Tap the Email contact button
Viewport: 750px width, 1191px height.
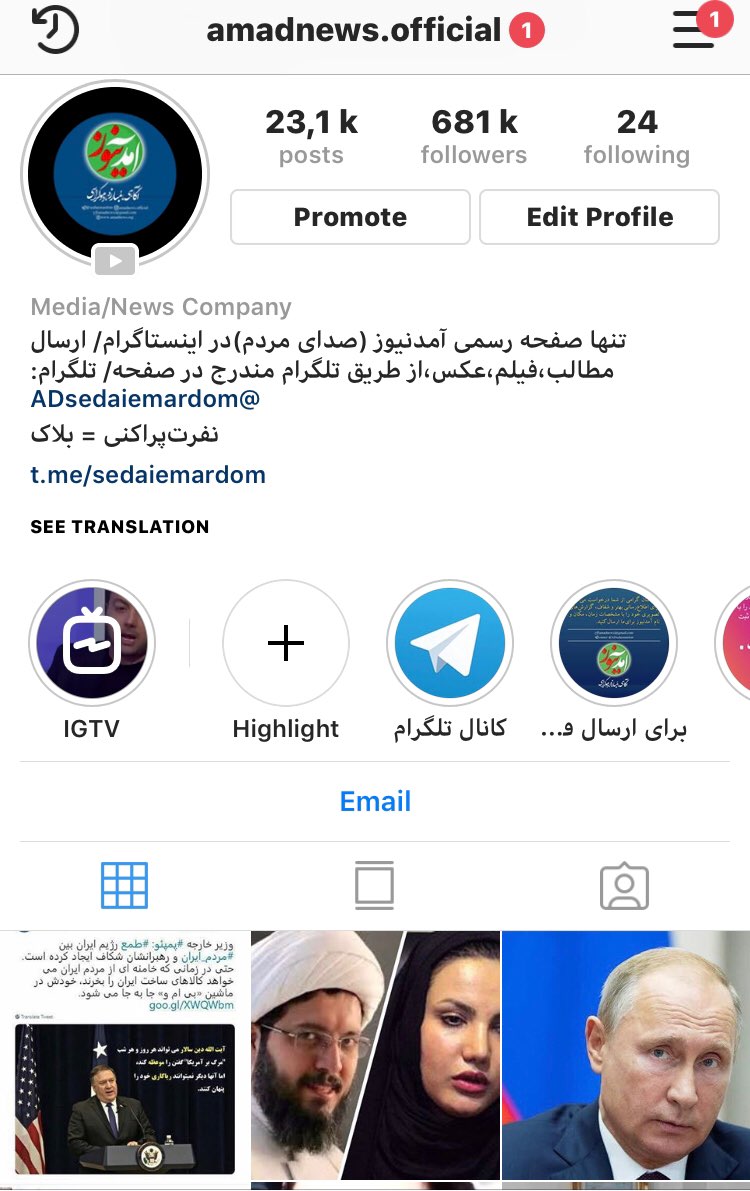pyautogui.click(x=375, y=801)
